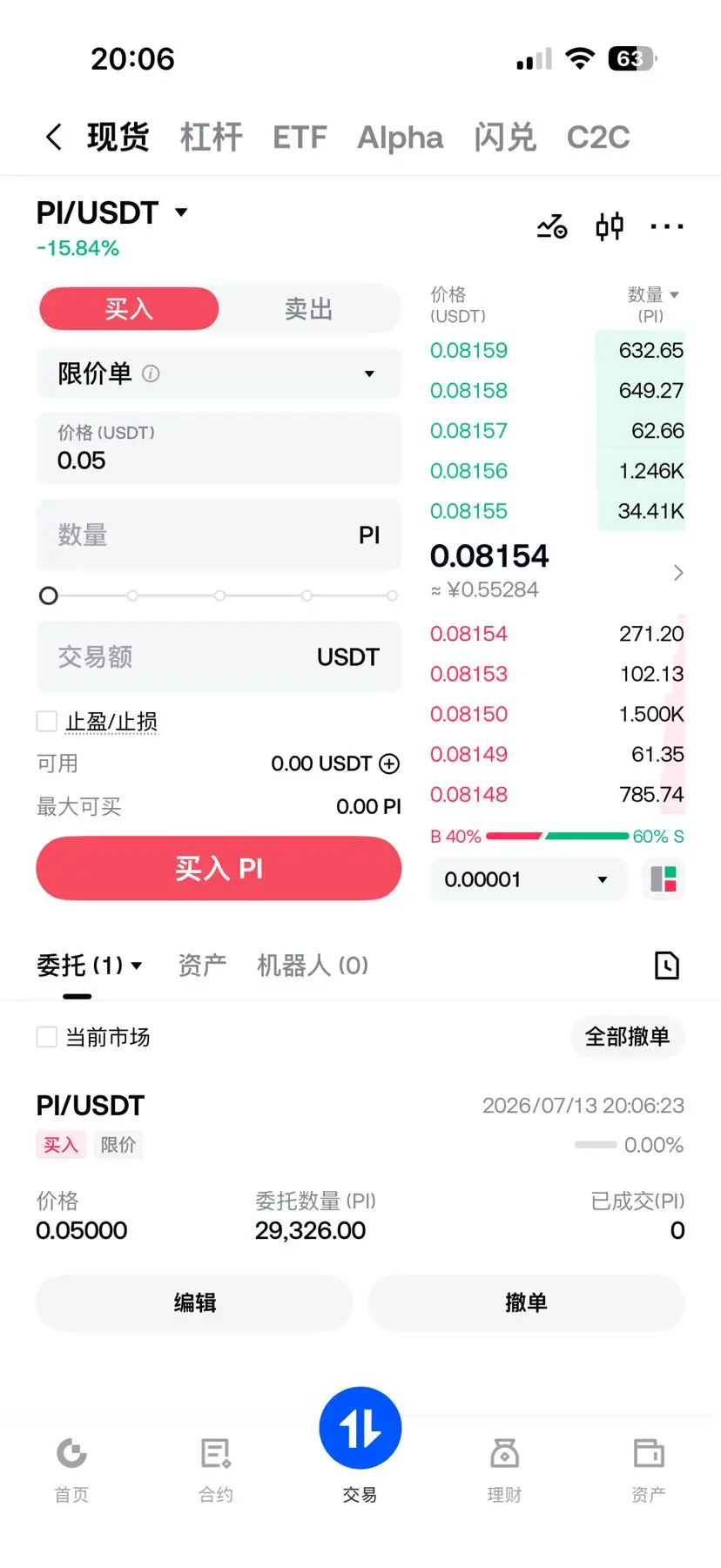The width and height of the screenshot is (721, 1568).
Task: Open the order history icon
Action: (667, 965)
